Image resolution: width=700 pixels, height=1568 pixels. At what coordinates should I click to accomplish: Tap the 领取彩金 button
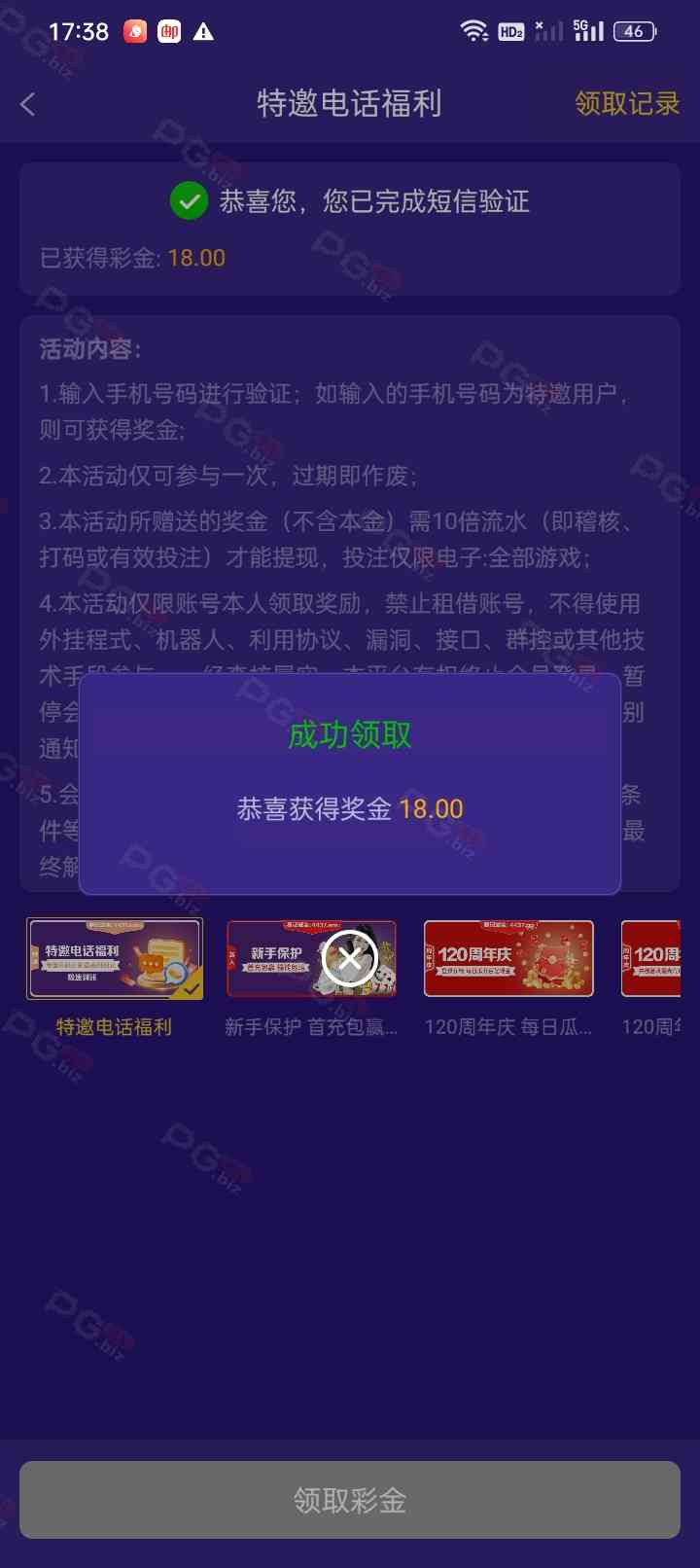click(x=350, y=1500)
